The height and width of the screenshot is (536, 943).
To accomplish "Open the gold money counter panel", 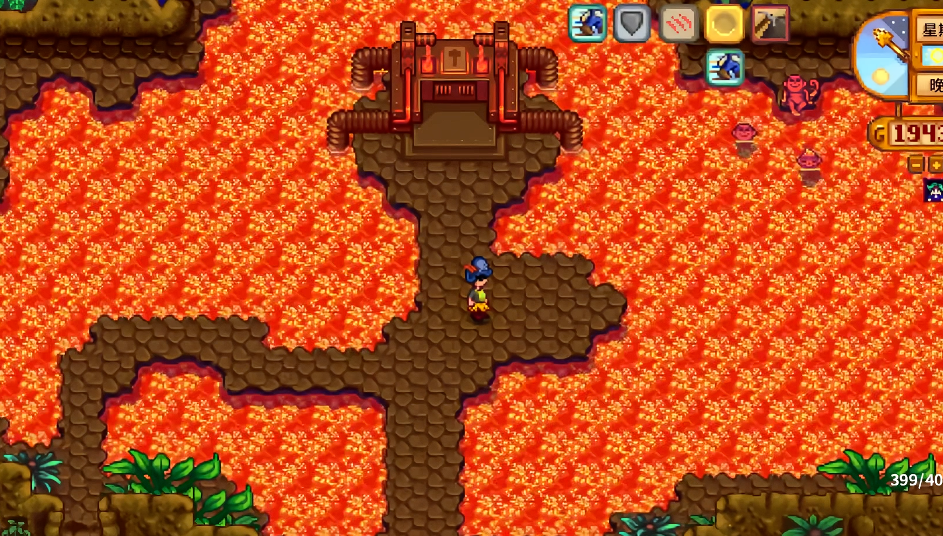I will 908,133.
